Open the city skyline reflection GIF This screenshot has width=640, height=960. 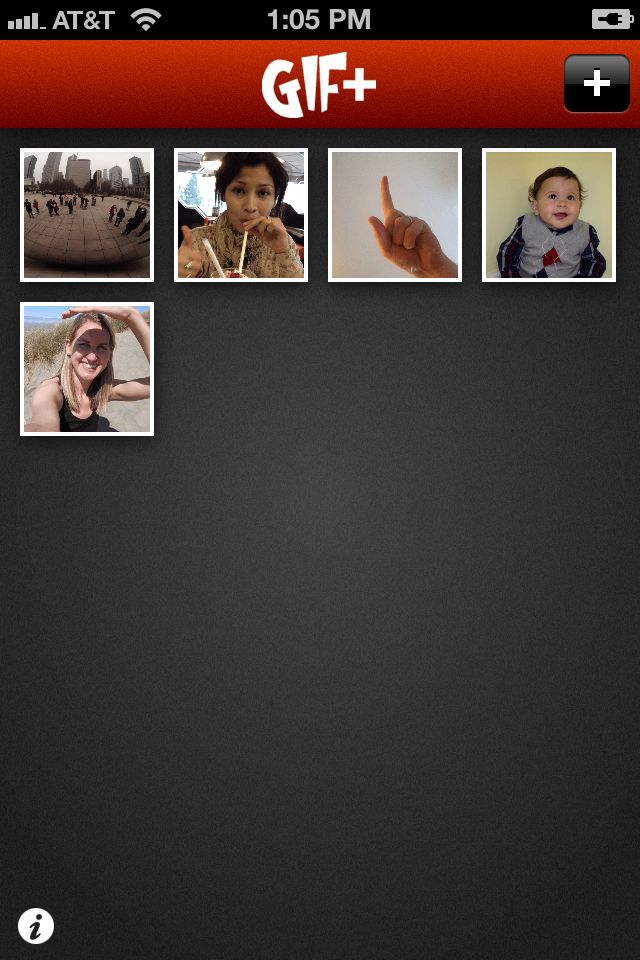point(87,215)
